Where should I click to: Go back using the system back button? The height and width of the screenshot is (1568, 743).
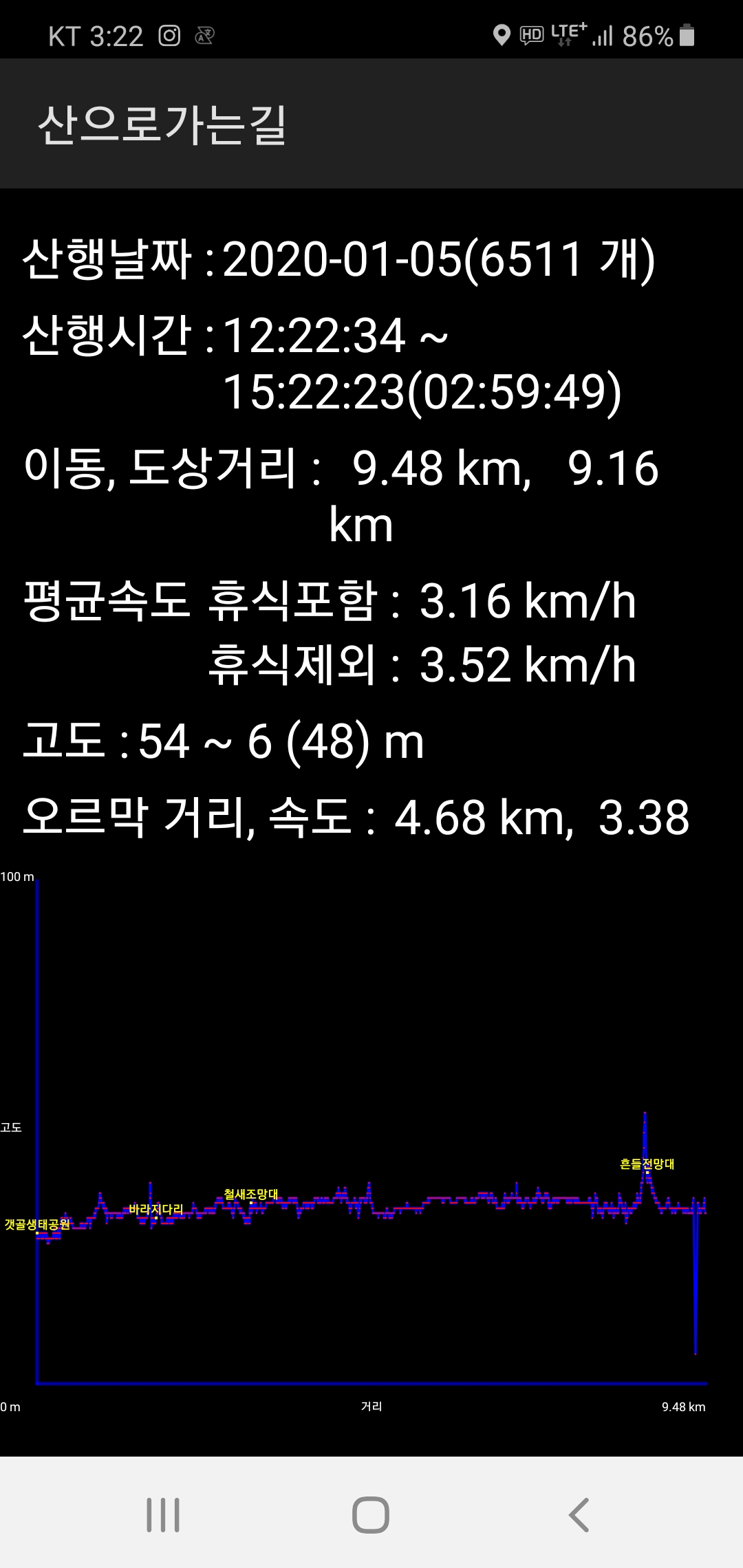tap(579, 1514)
